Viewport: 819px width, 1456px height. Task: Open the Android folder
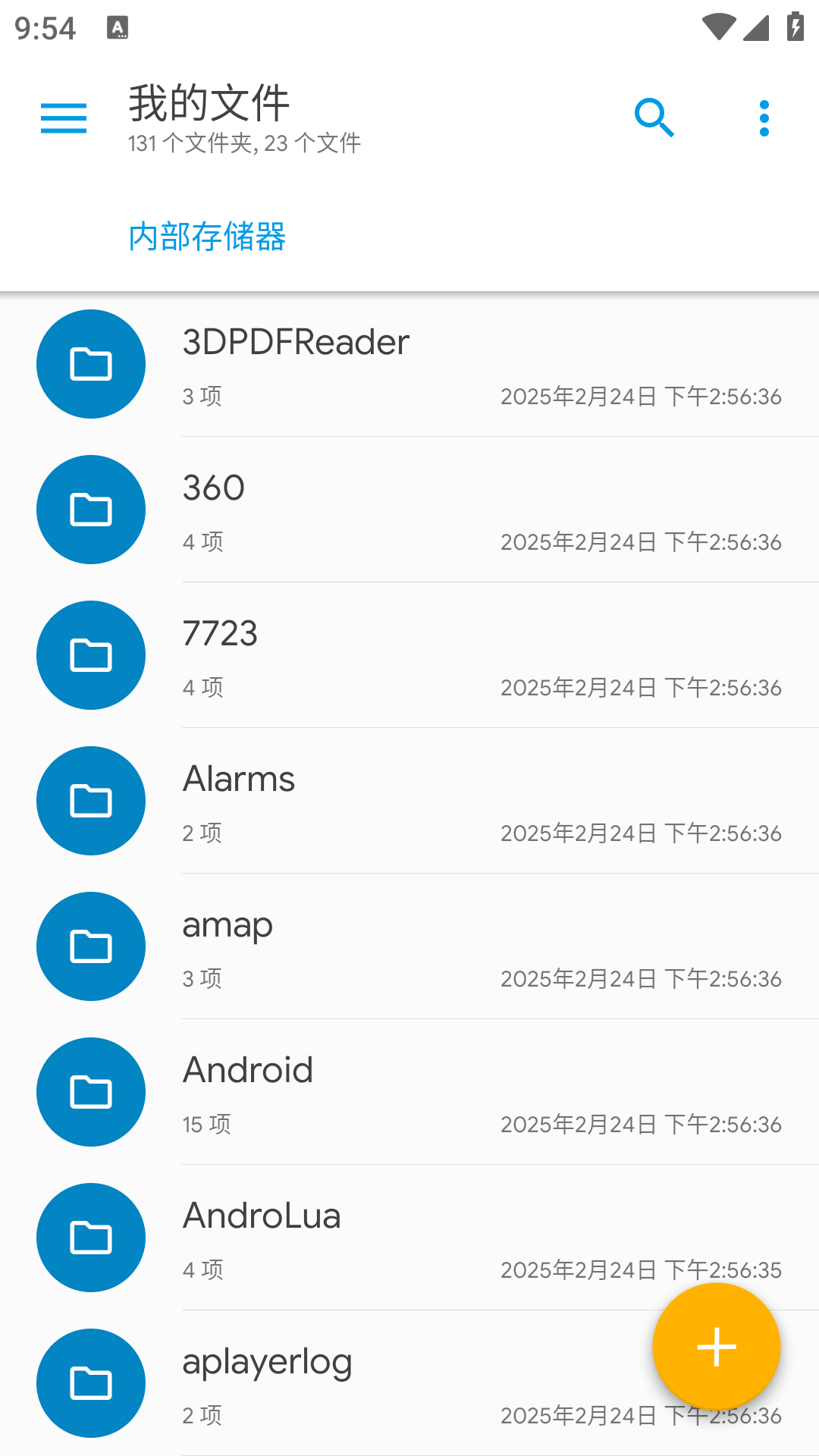tap(409, 1093)
